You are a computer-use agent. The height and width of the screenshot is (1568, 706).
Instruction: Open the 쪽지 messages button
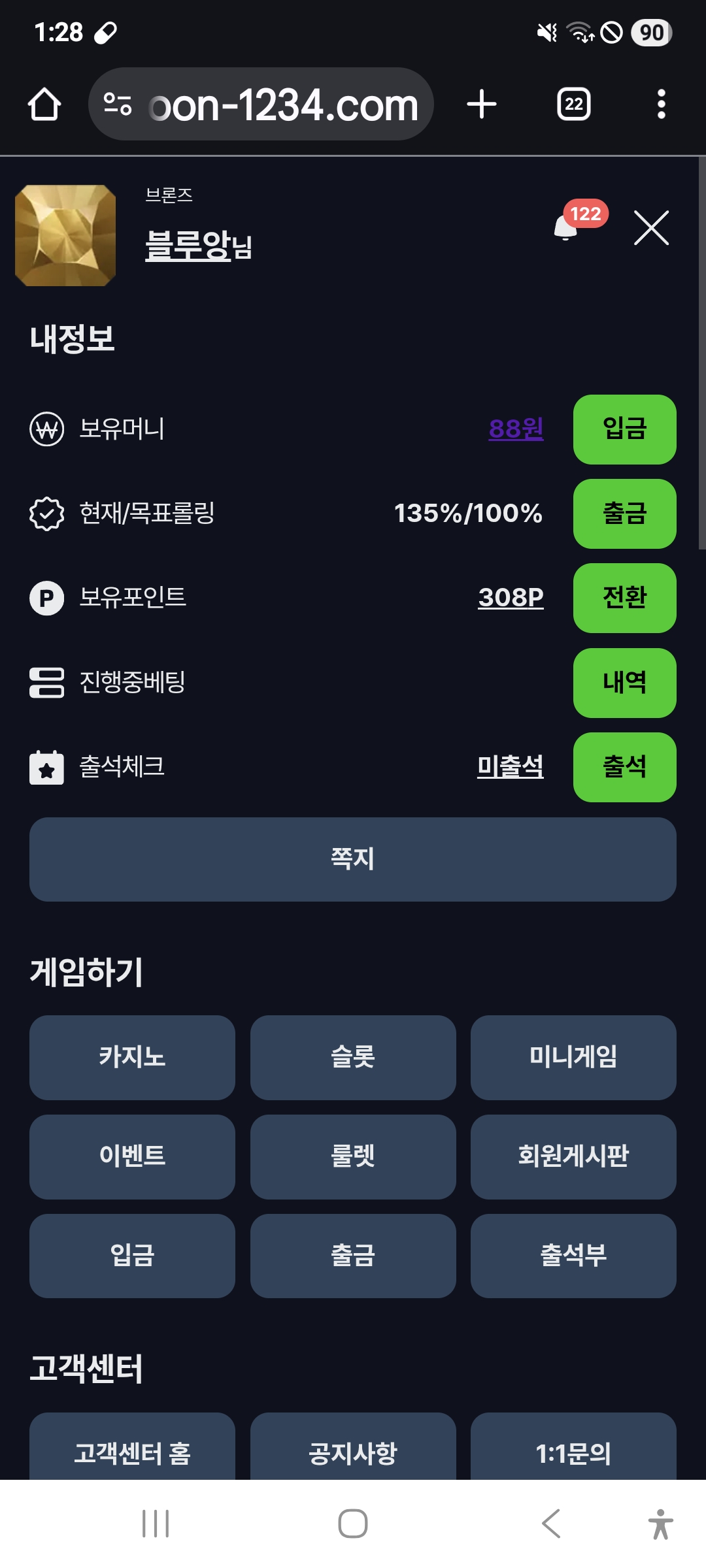click(x=353, y=859)
